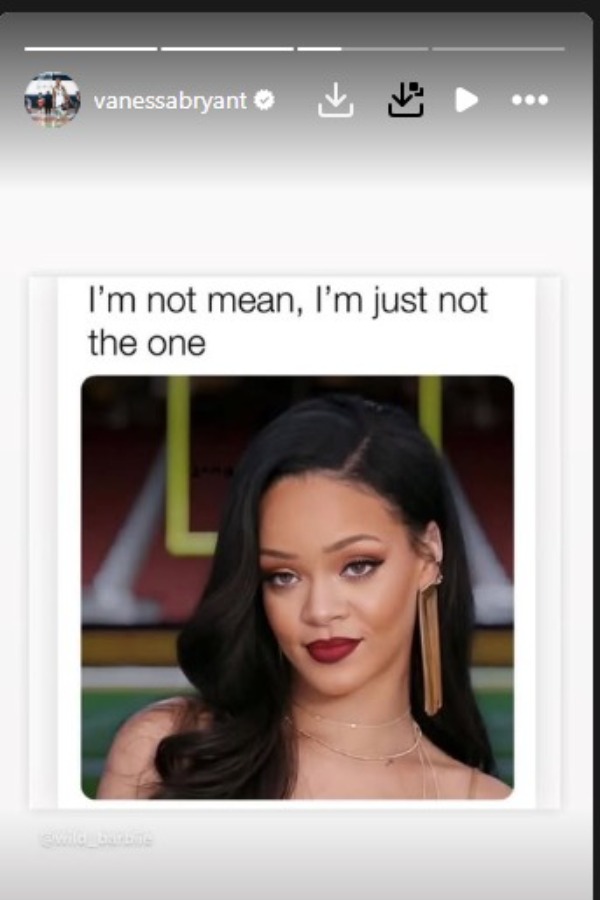This screenshot has height=900, width=600.
Task: Open the three-dot overflow menu
Action: [x=529, y=99]
